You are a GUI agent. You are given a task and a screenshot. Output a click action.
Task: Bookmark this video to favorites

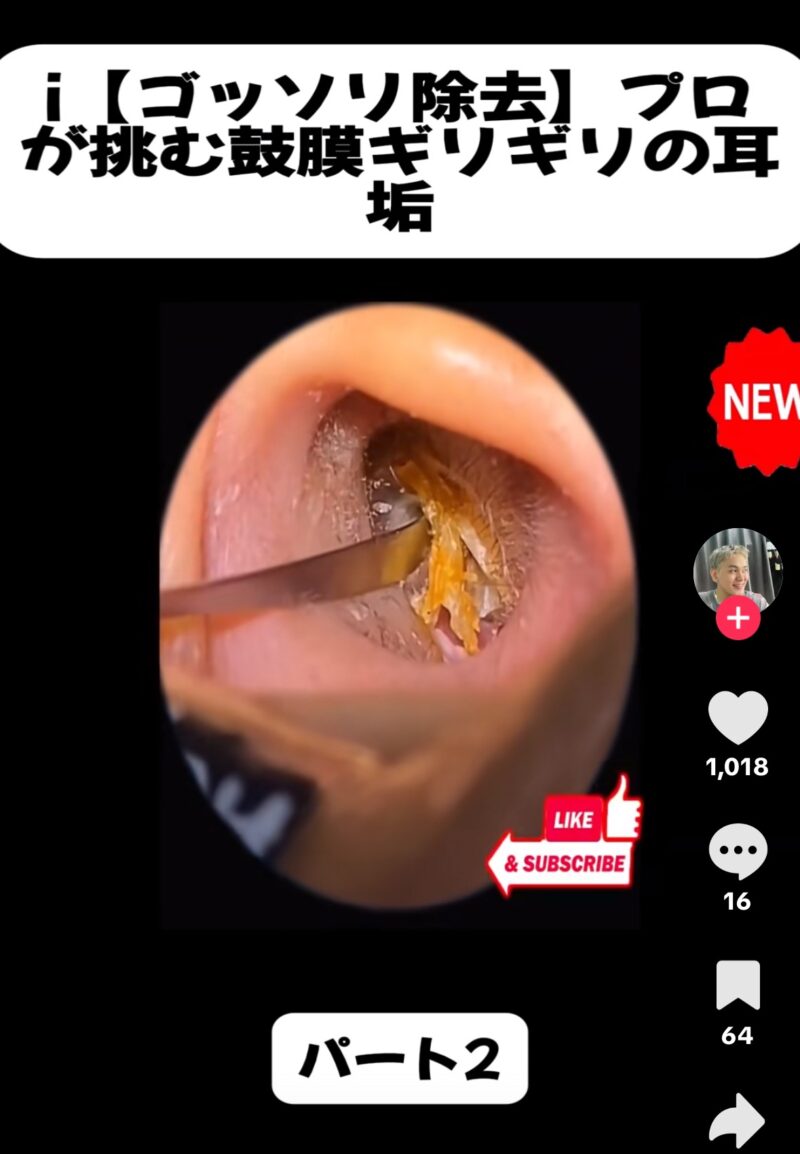pyautogui.click(x=738, y=986)
